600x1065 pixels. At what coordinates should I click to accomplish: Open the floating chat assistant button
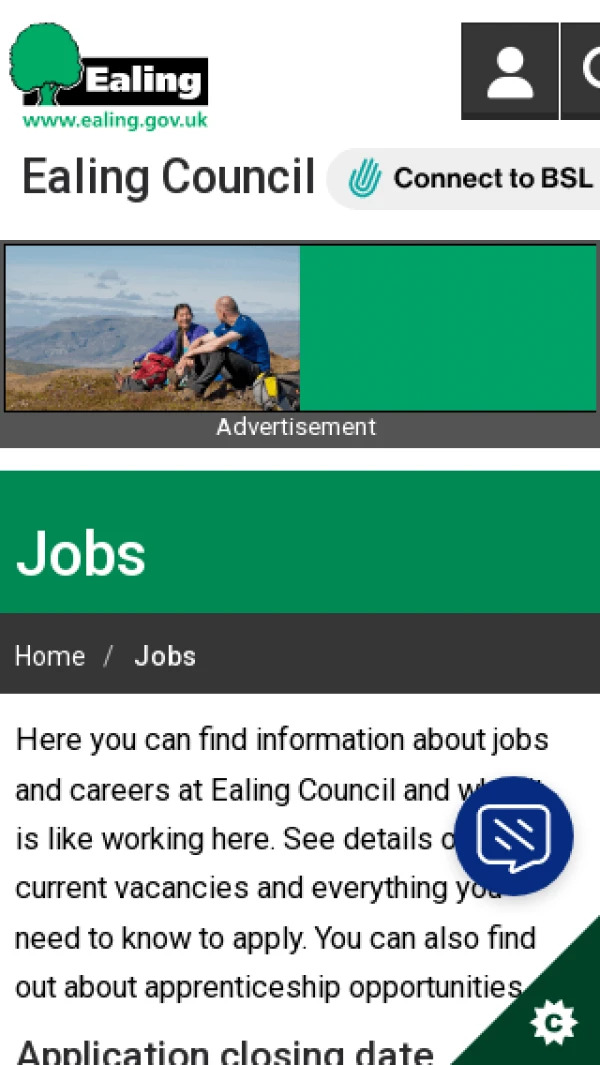click(x=513, y=835)
